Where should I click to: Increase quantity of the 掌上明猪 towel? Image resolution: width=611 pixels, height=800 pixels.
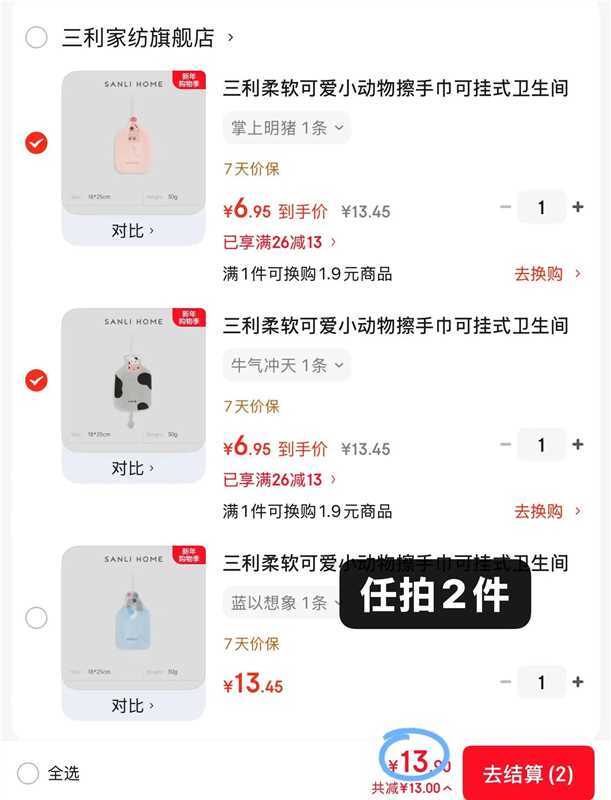[578, 207]
